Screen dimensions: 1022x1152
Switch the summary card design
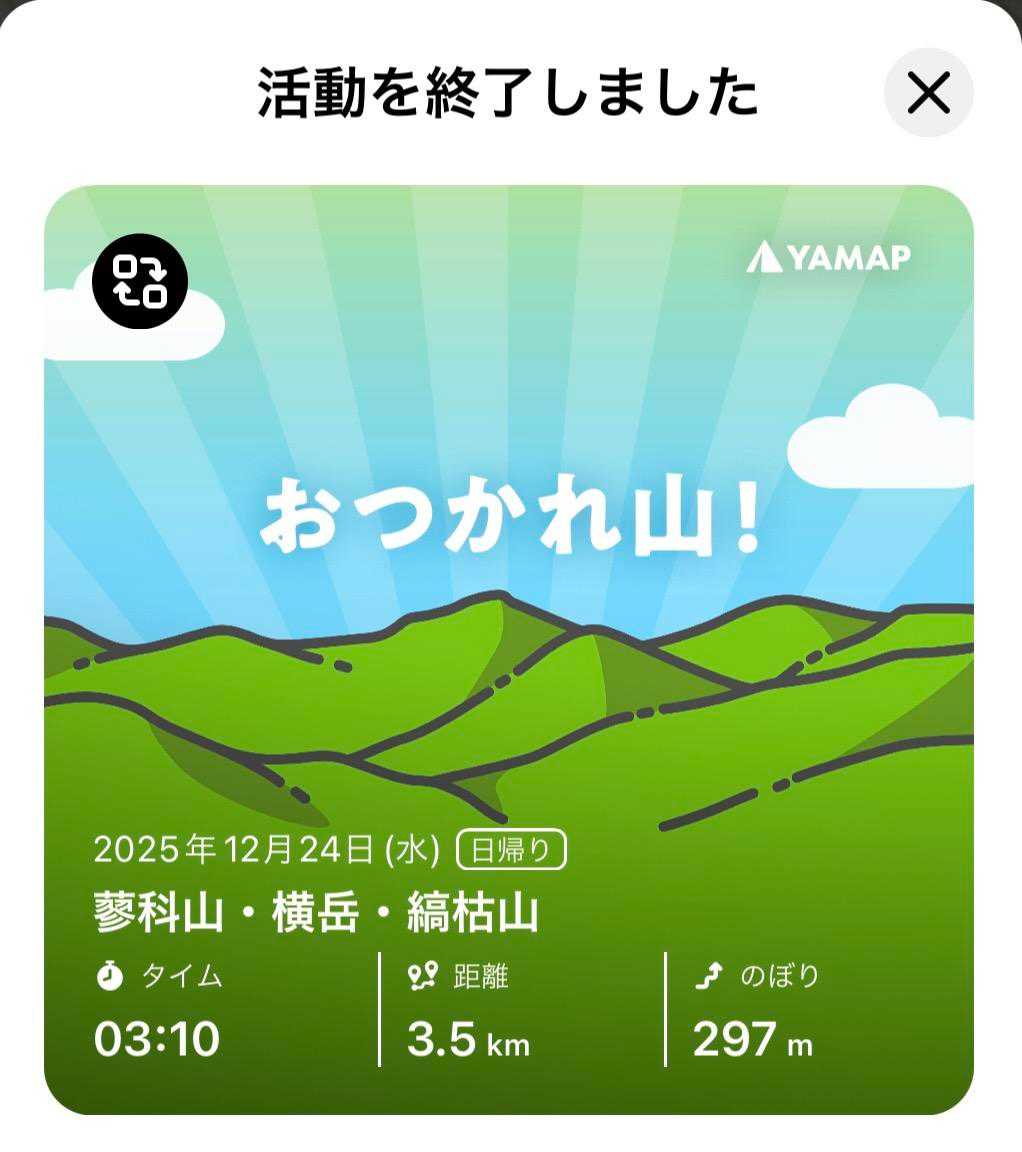click(140, 282)
